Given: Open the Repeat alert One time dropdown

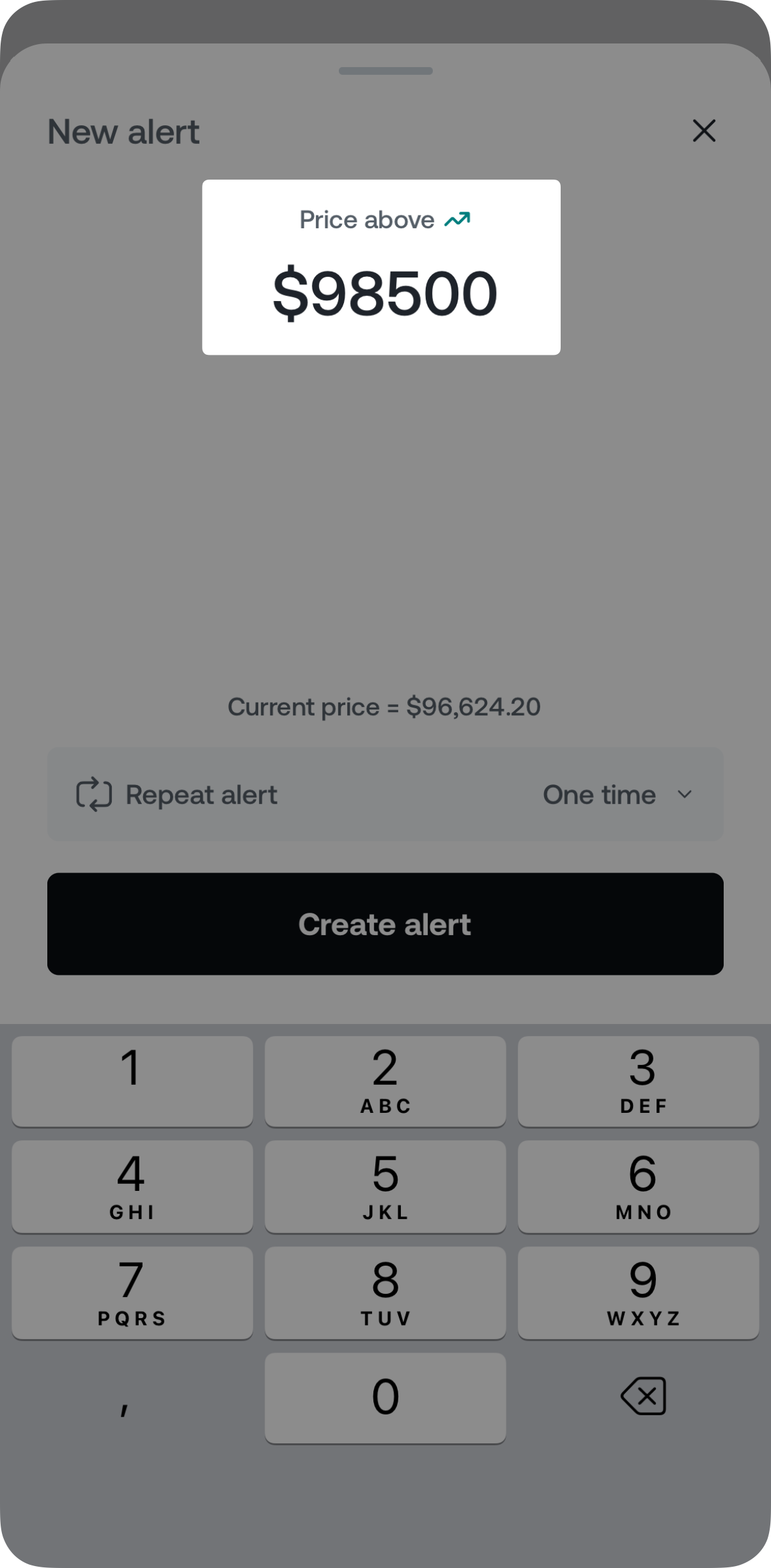Looking at the screenshot, I should (x=618, y=795).
